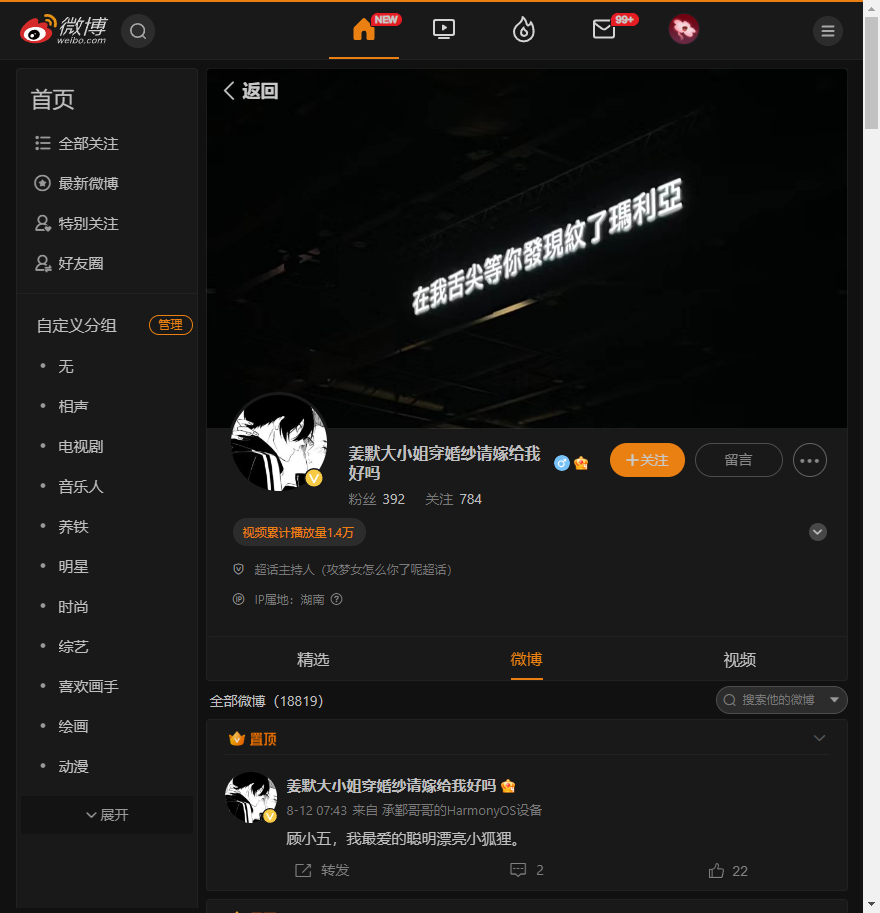Screen dimensions: 880x913
Task: Expand the group list with 展开
Action: 107,815
